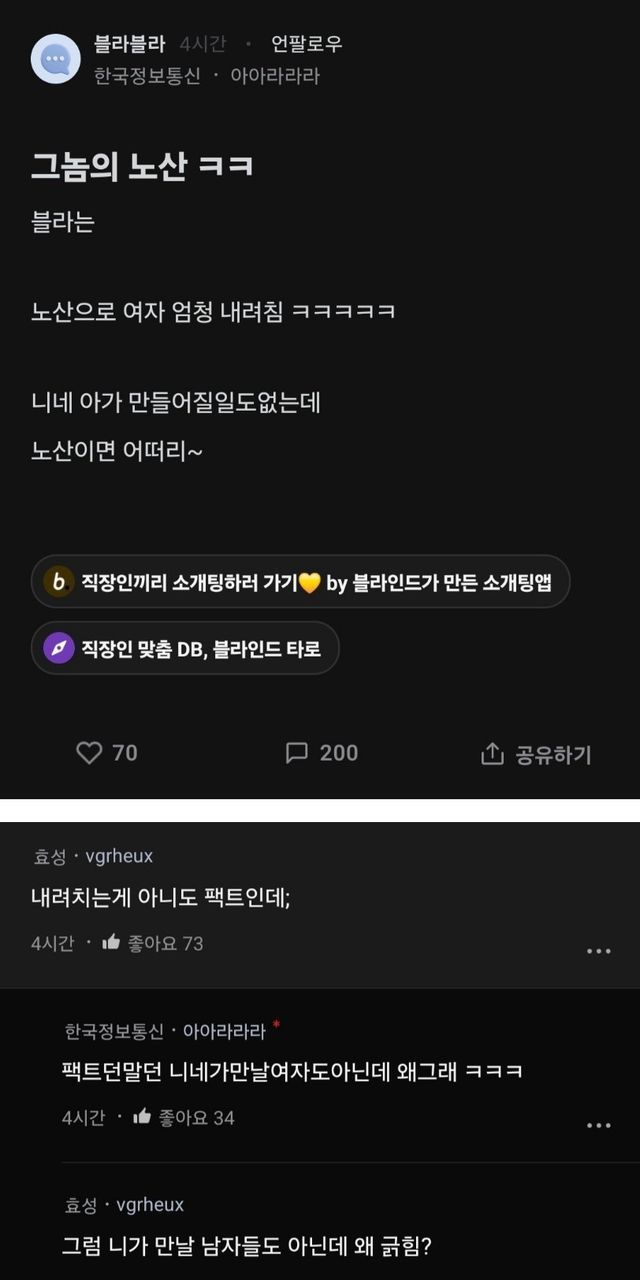Like the 한국정보통신 reply with 좋아요 34
Viewport: 640px width, 1280px height.
(x=183, y=1117)
